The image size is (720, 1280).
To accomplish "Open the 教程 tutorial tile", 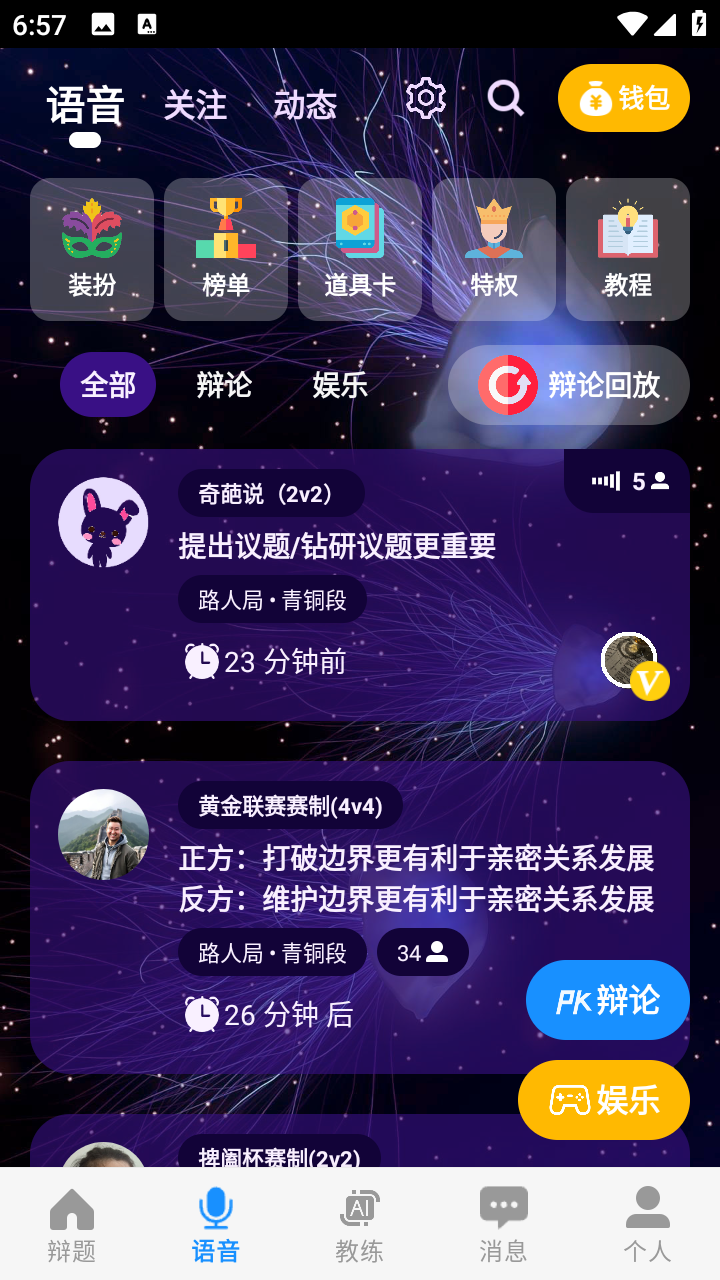I will pyautogui.click(x=628, y=250).
